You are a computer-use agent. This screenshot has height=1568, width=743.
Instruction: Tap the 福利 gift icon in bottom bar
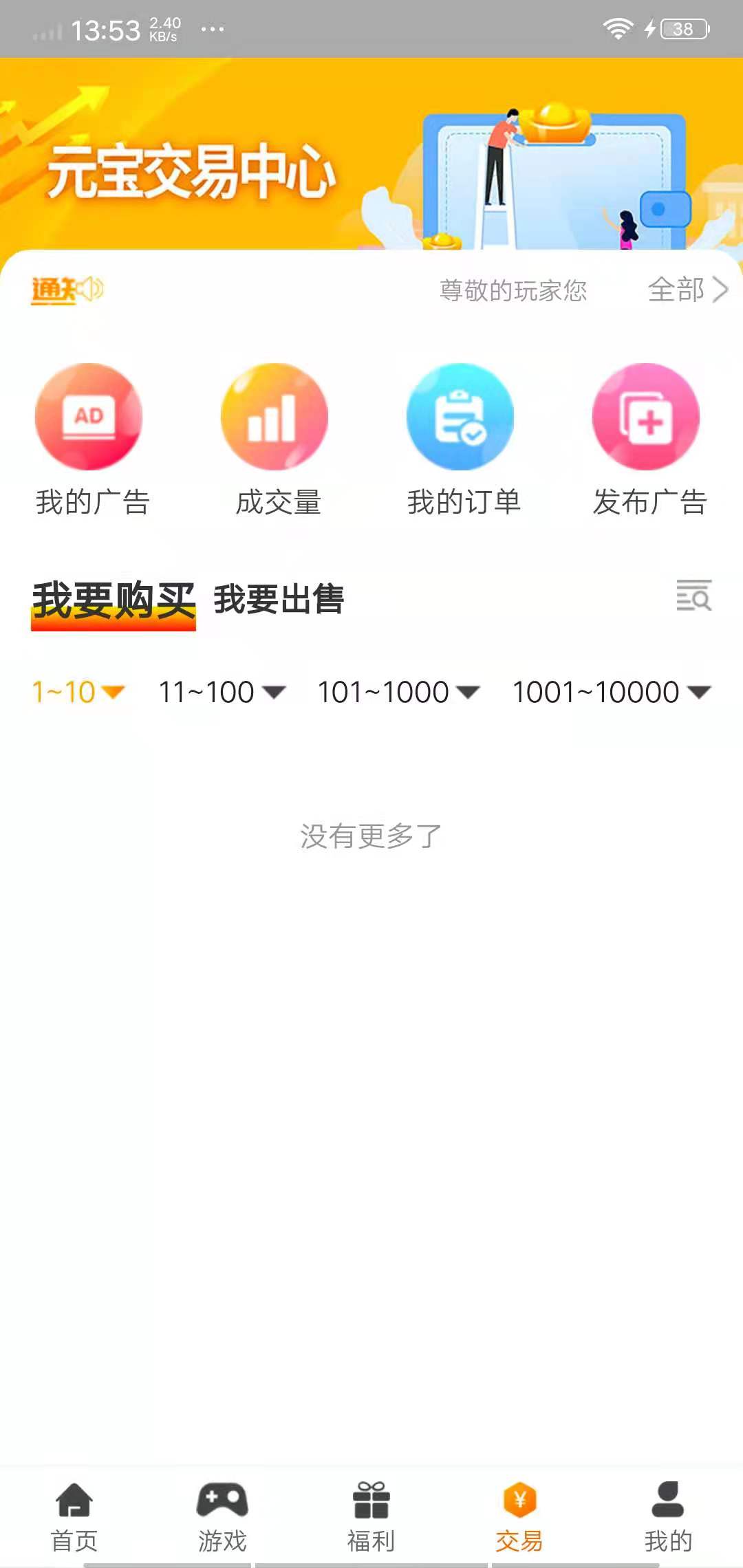pos(371,1510)
